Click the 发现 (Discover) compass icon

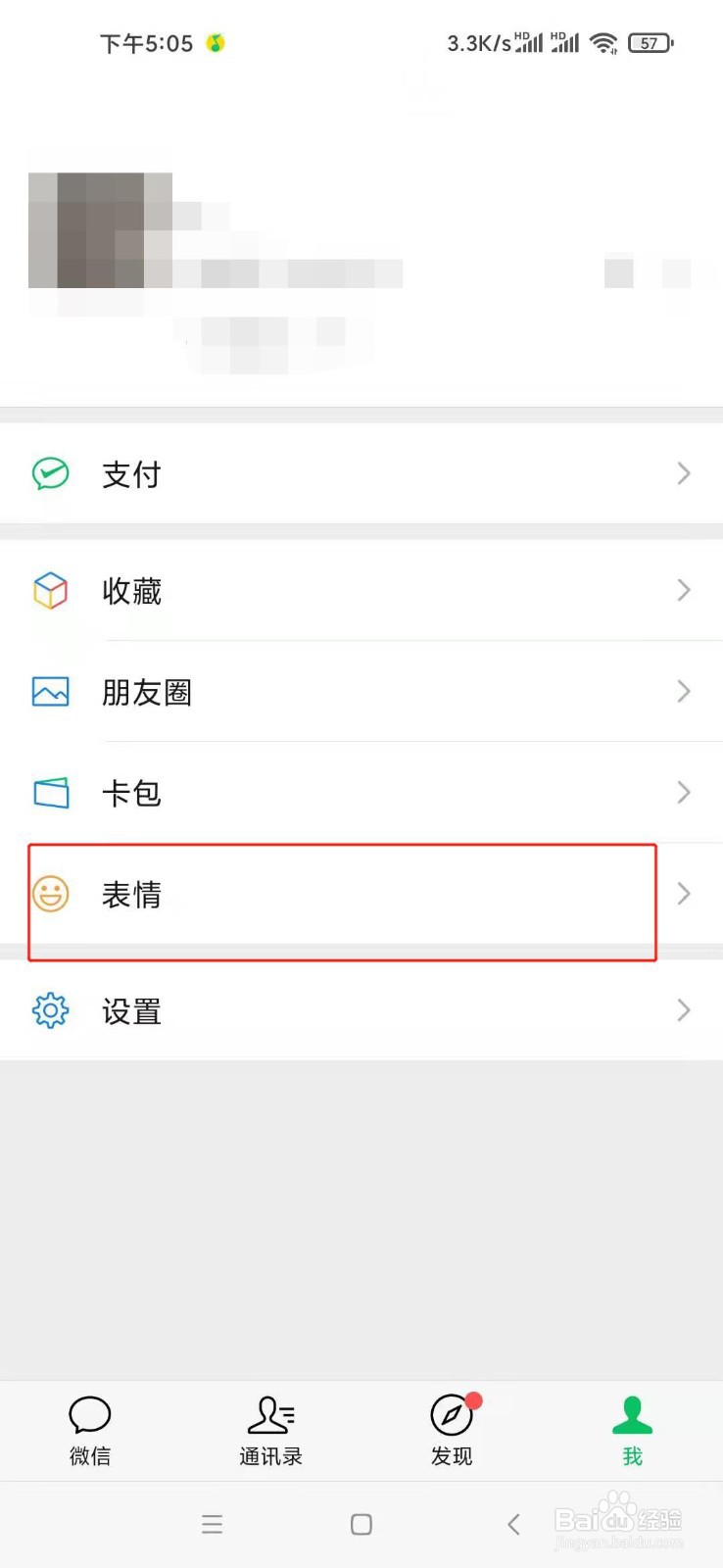[451, 1414]
